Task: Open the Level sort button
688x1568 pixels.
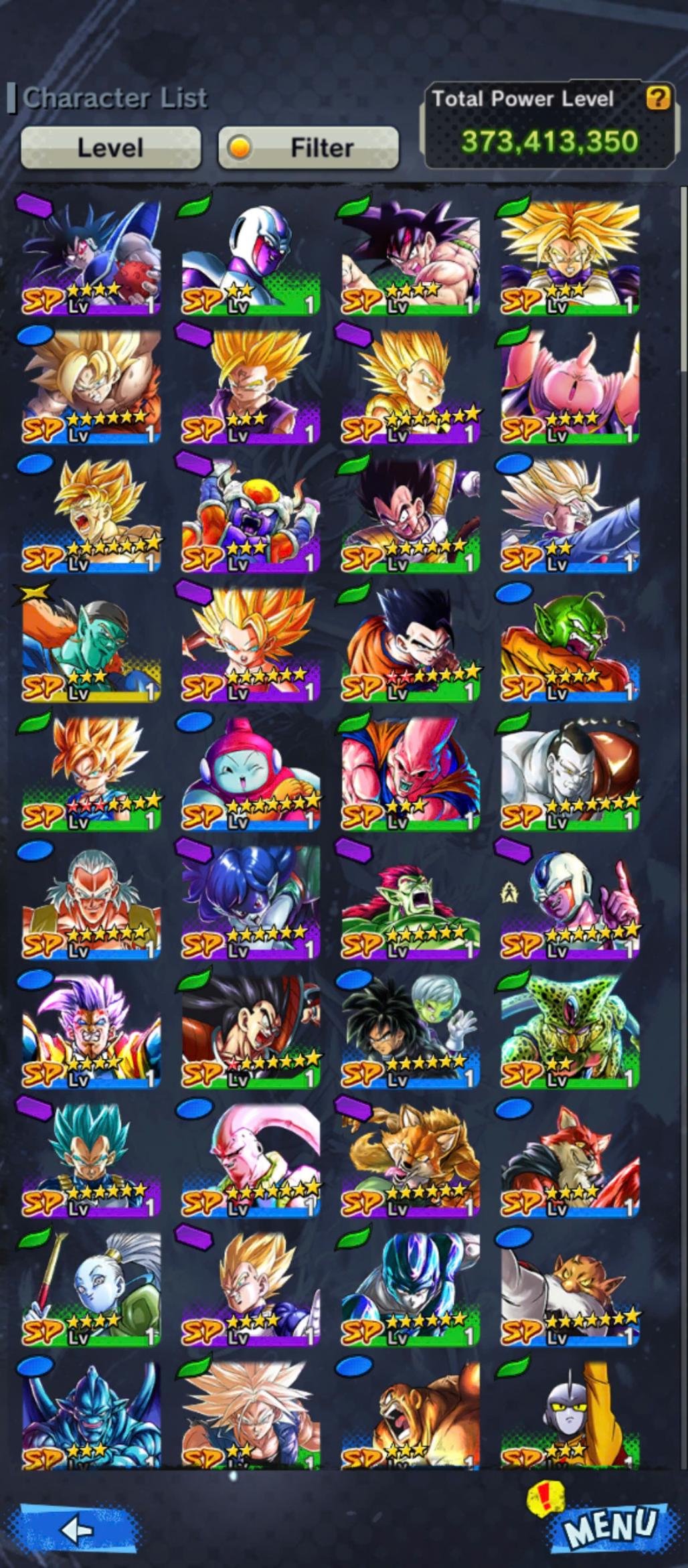Action: pyautogui.click(x=110, y=147)
